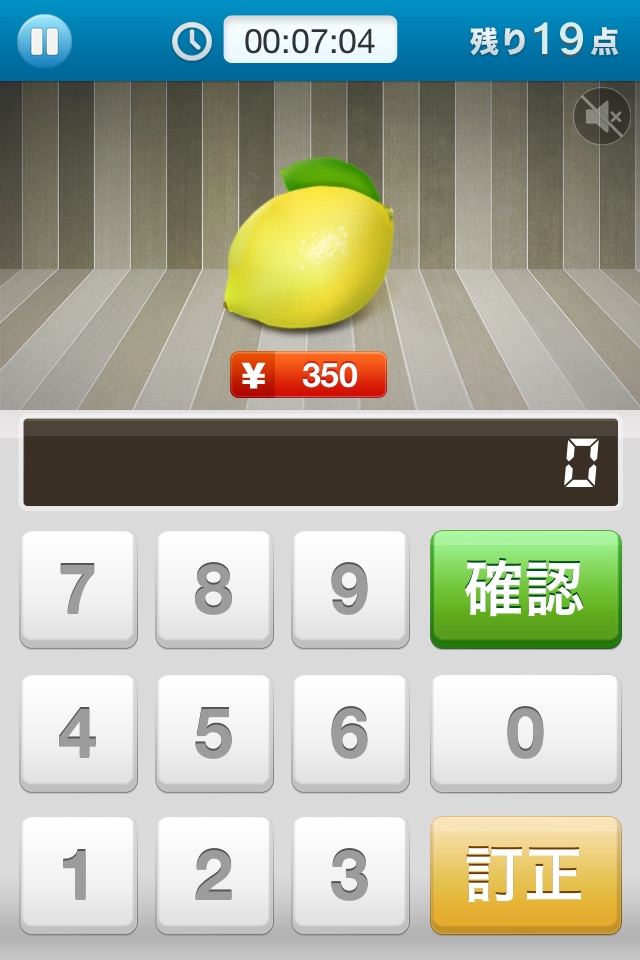Hit the 訂正 correction button
This screenshot has height=960, width=640.
pyautogui.click(x=525, y=875)
